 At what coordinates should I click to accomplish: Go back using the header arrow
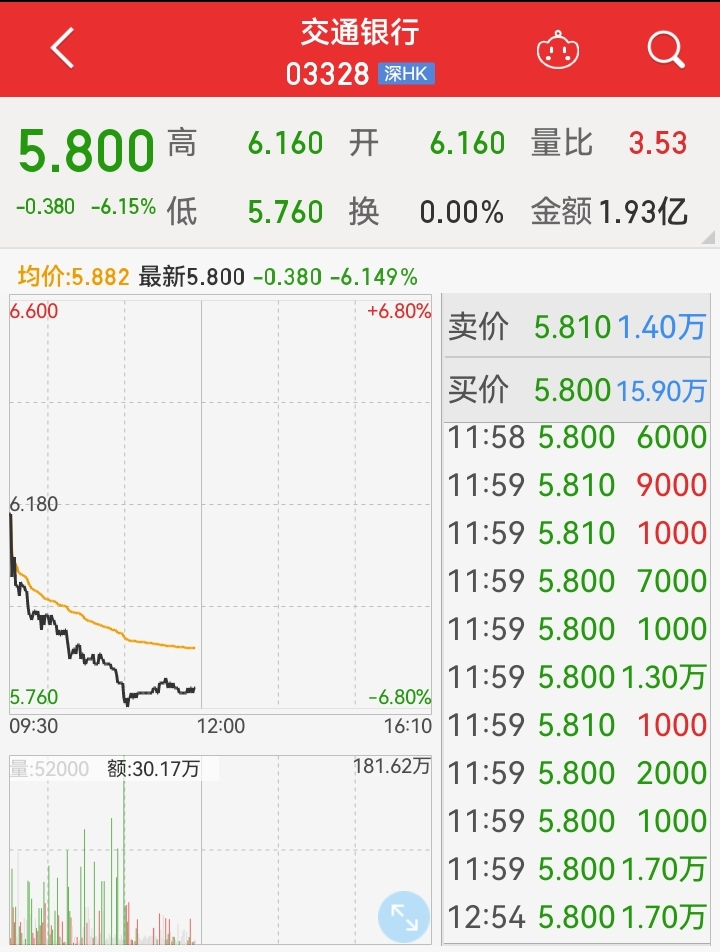tap(62, 48)
